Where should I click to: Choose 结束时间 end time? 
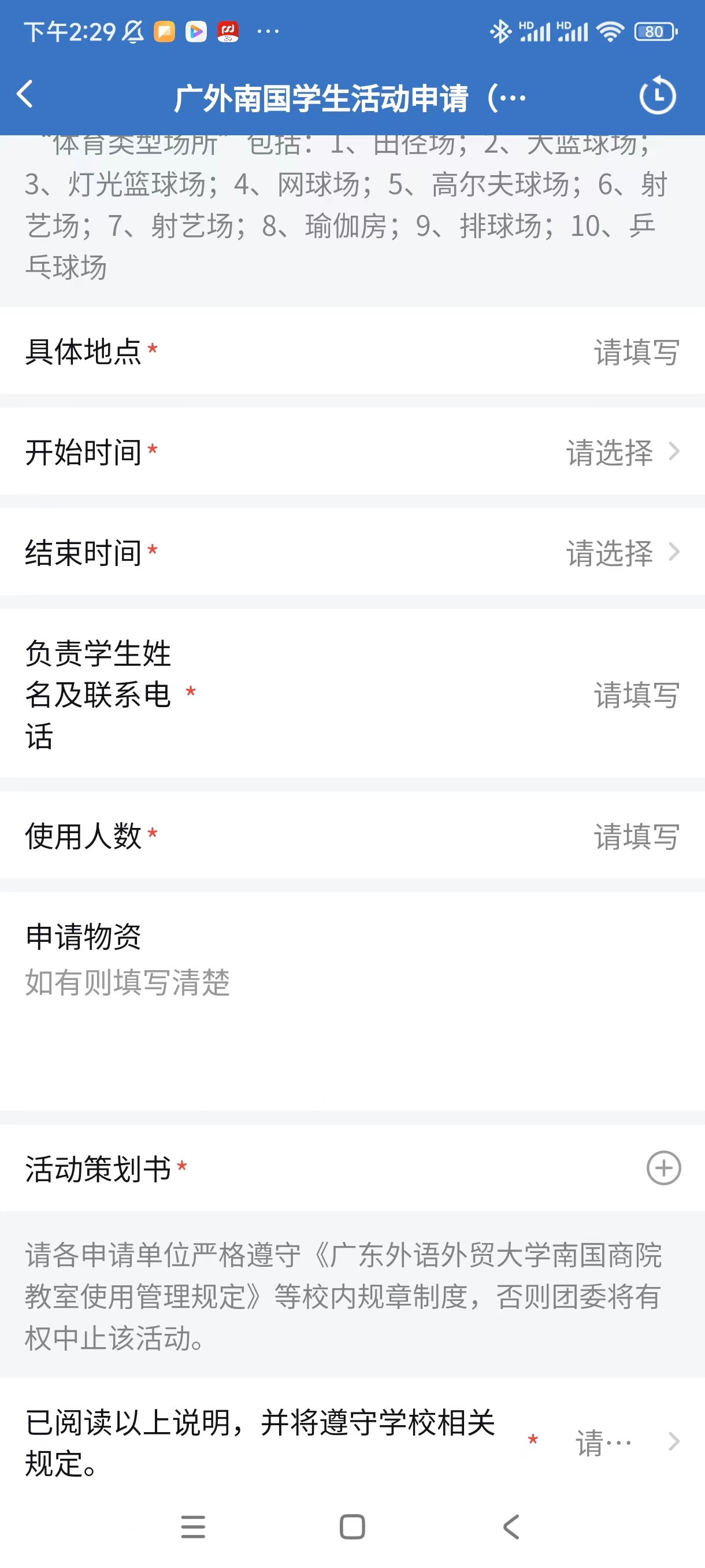point(352,552)
